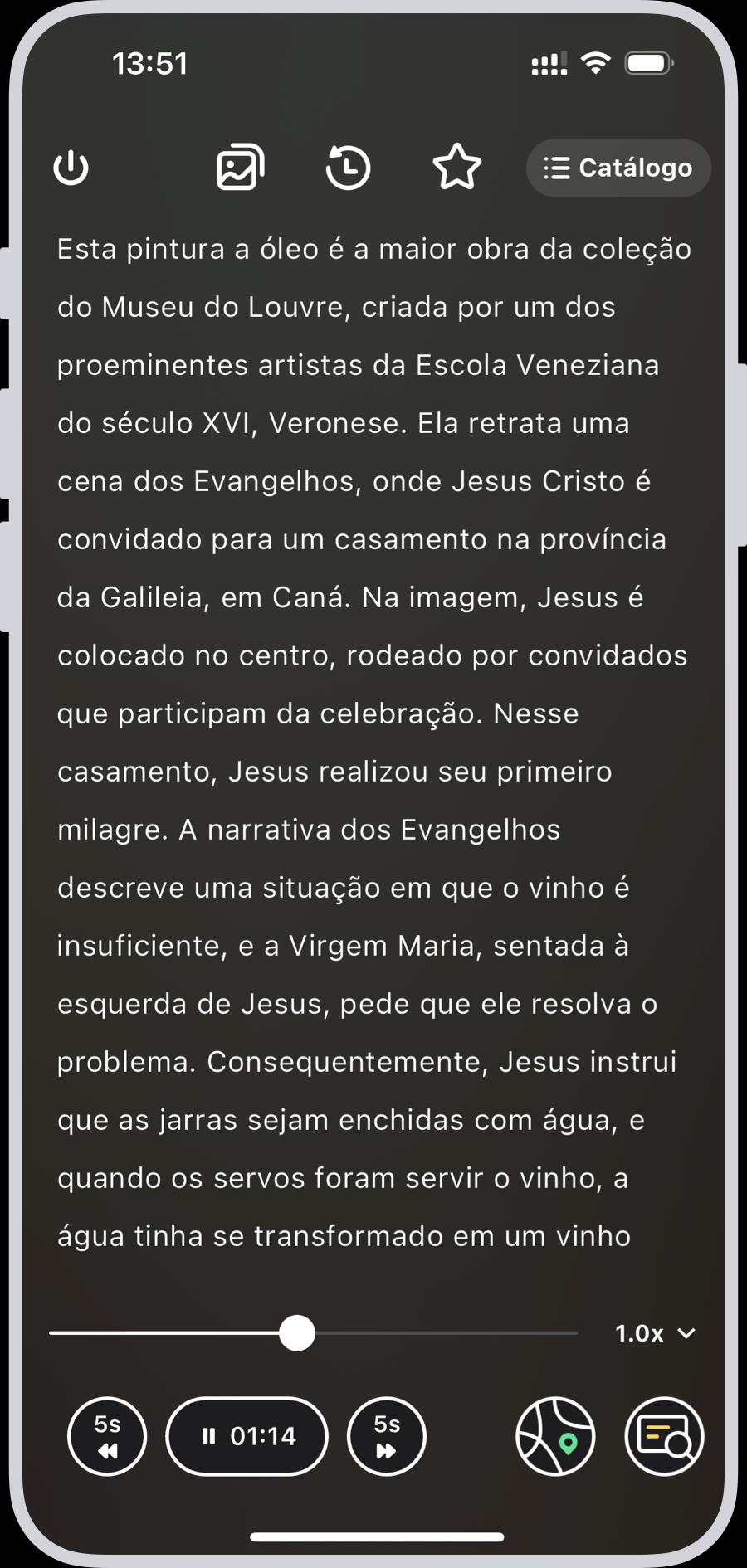Image resolution: width=747 pixels, height=1568 pixels.
Task: Tap the power icon to exit
Action: 71,168
